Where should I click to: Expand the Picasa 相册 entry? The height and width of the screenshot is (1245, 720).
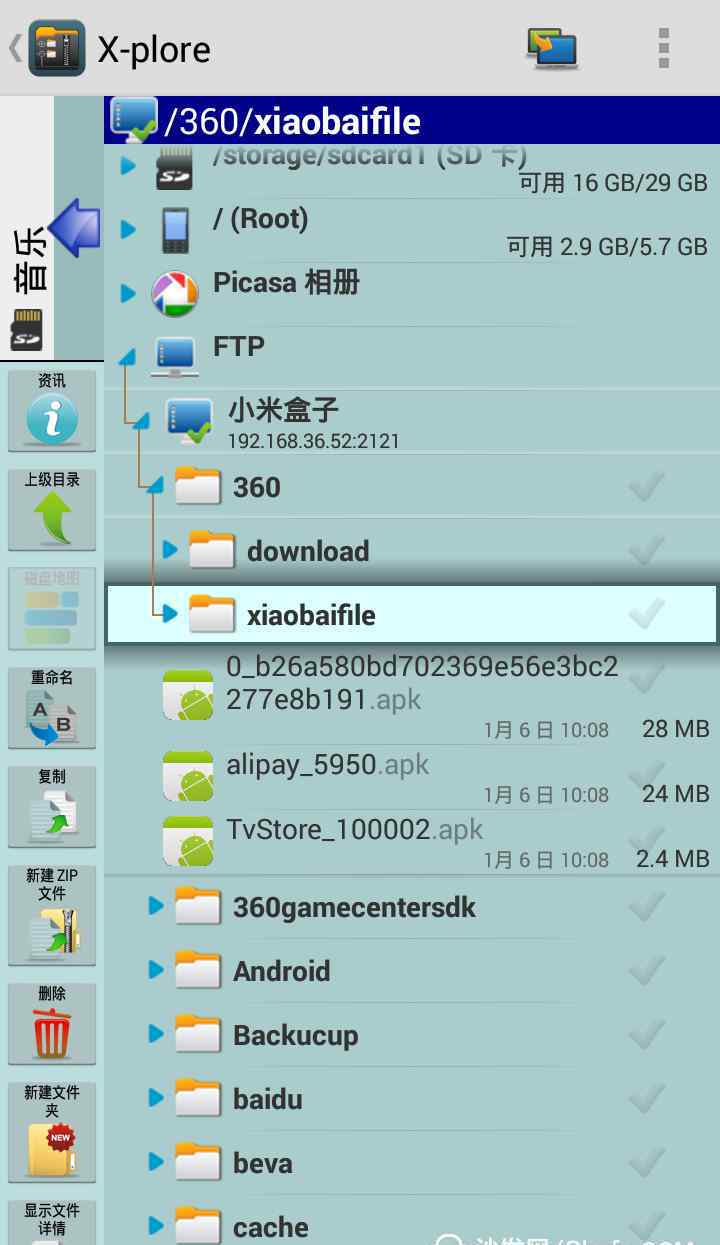pos(128,293)
